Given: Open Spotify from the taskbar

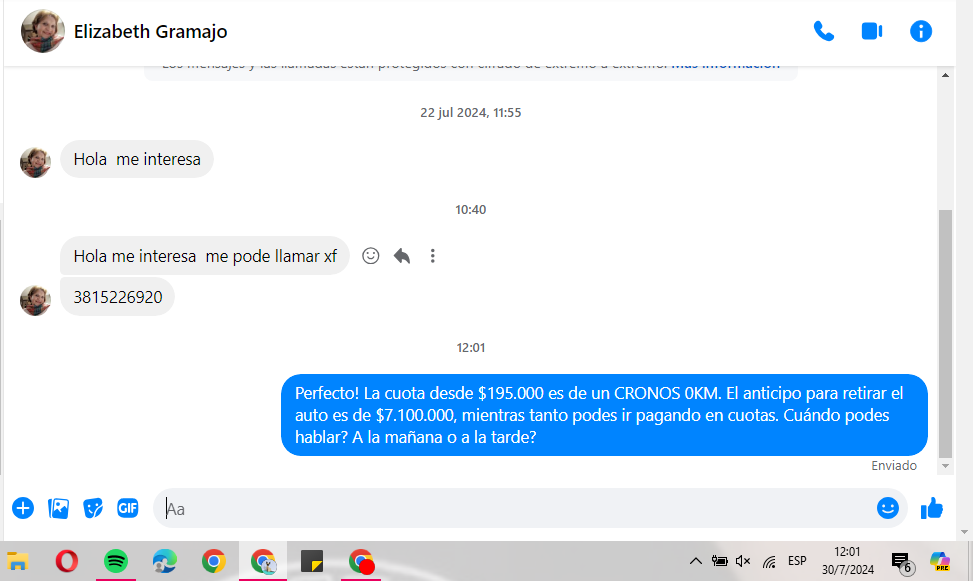Looking at the screenshot, I should (116, 561).
